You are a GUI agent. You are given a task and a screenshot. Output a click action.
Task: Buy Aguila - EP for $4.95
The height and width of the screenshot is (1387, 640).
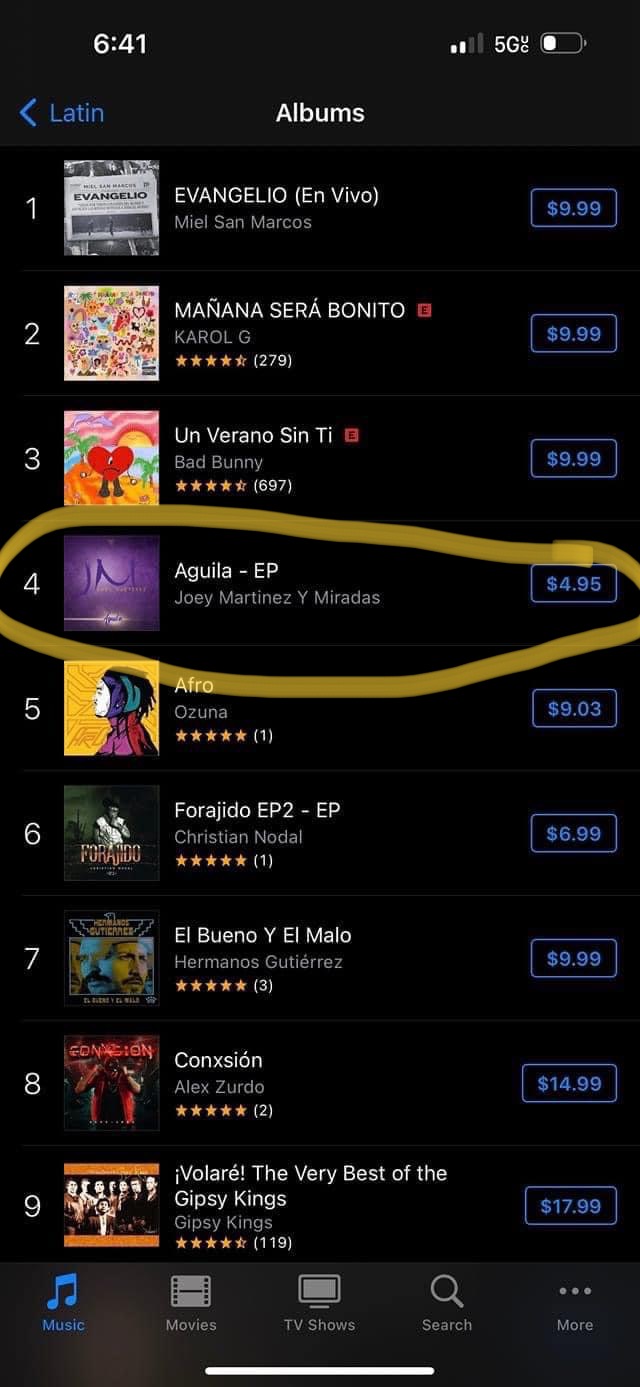pos(573,584)
